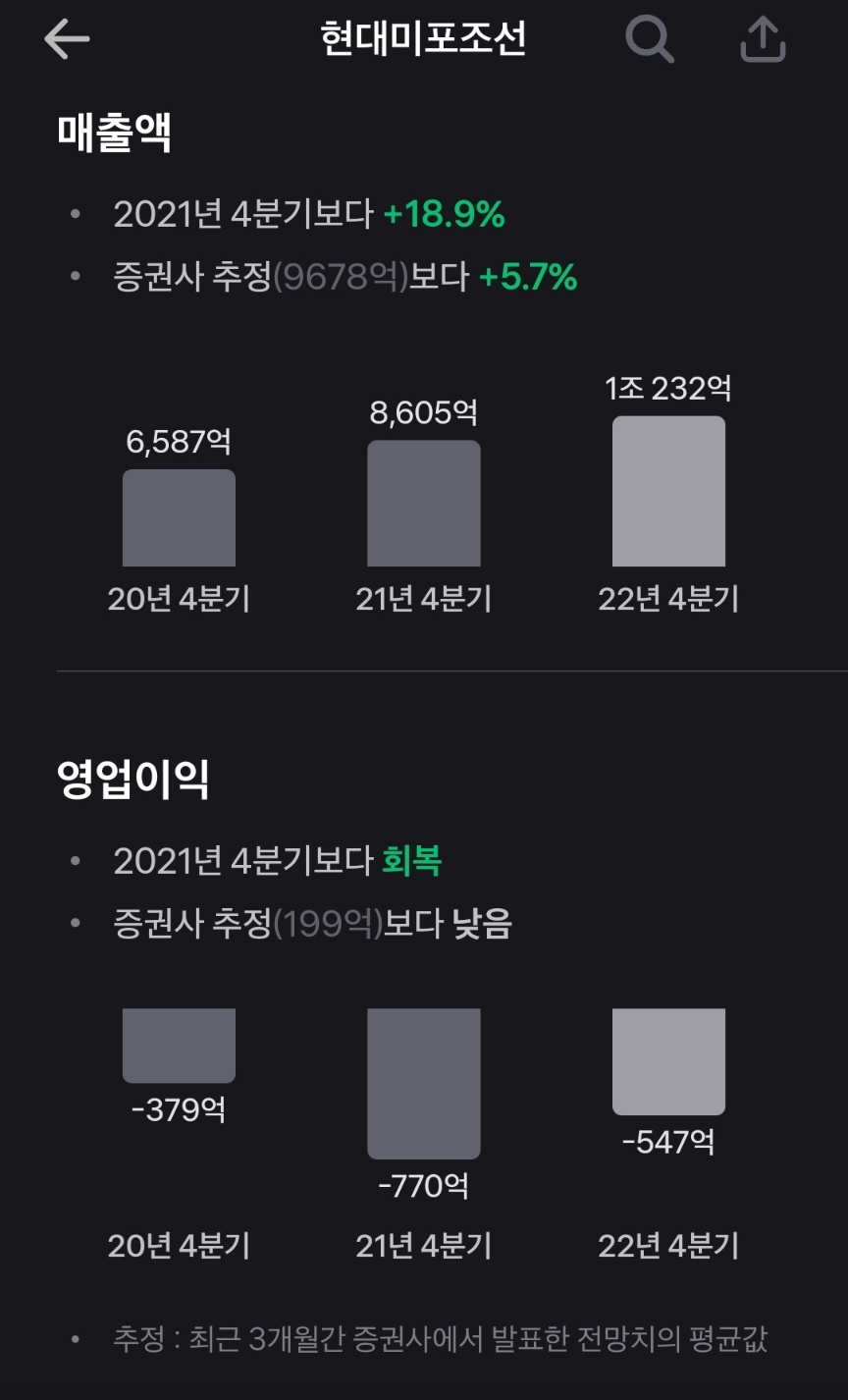The image size is (848, 1400).
Task: Select the 6,587억 revenue bar
Action: 178,517
